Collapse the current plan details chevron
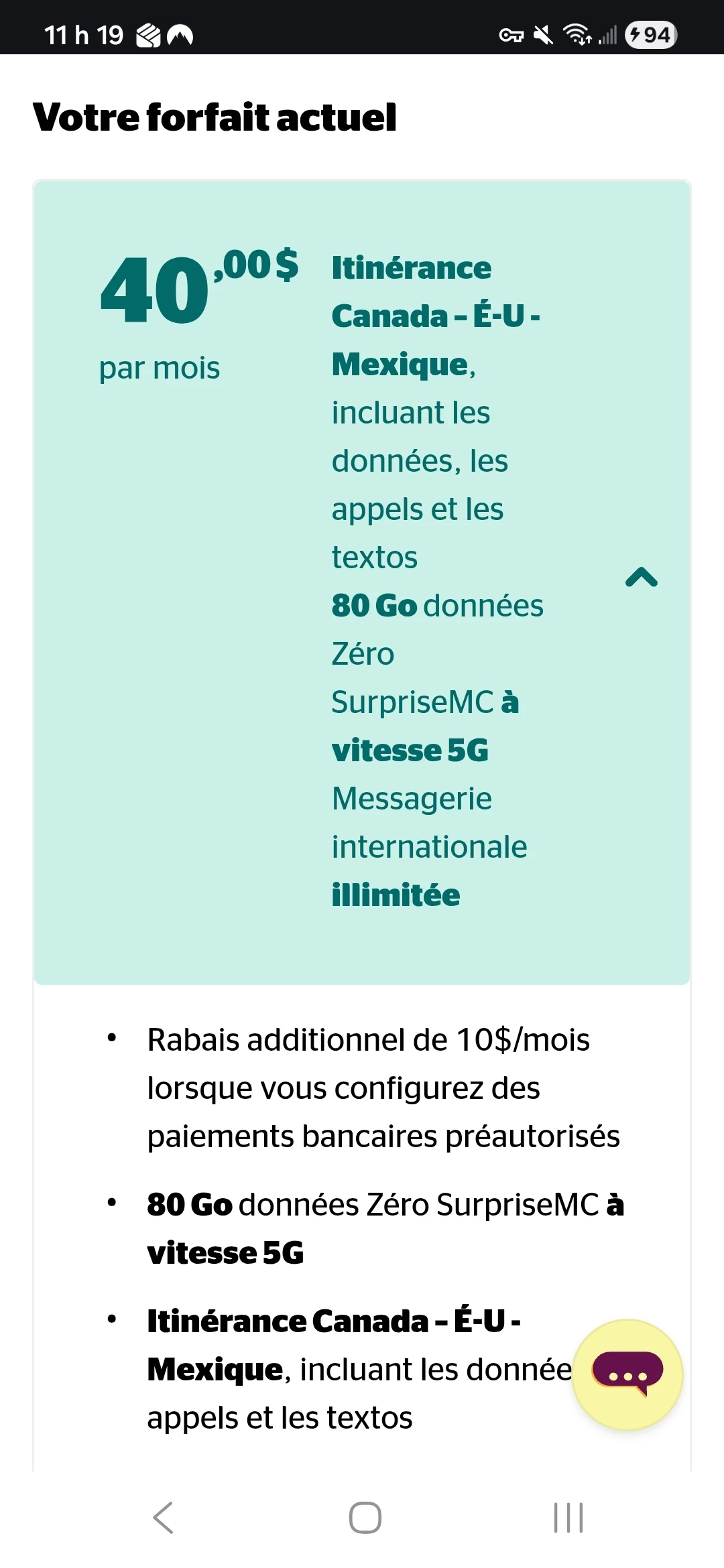Screen dimensions: 724x1568 (641, 577)
